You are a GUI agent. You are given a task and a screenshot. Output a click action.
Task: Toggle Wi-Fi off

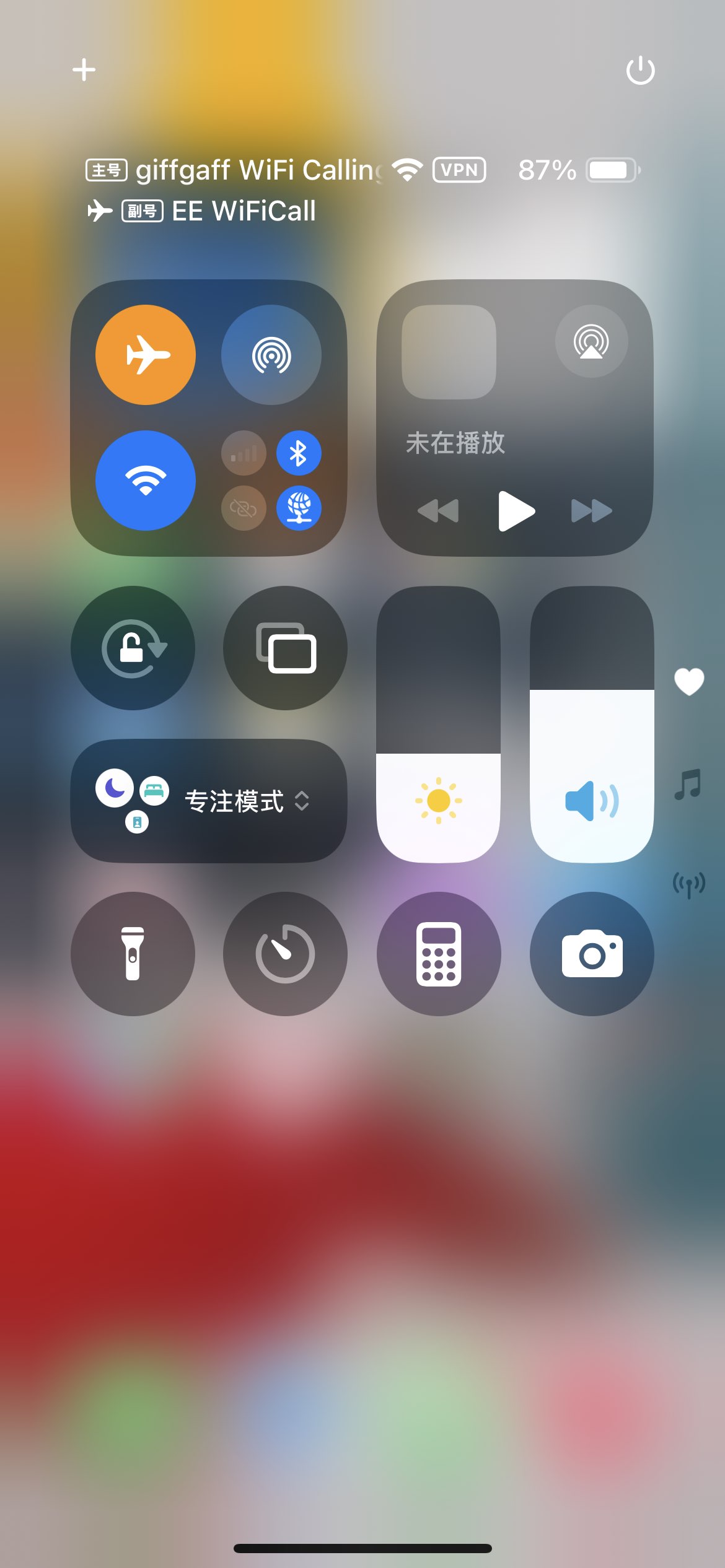[x=145, y=480]
